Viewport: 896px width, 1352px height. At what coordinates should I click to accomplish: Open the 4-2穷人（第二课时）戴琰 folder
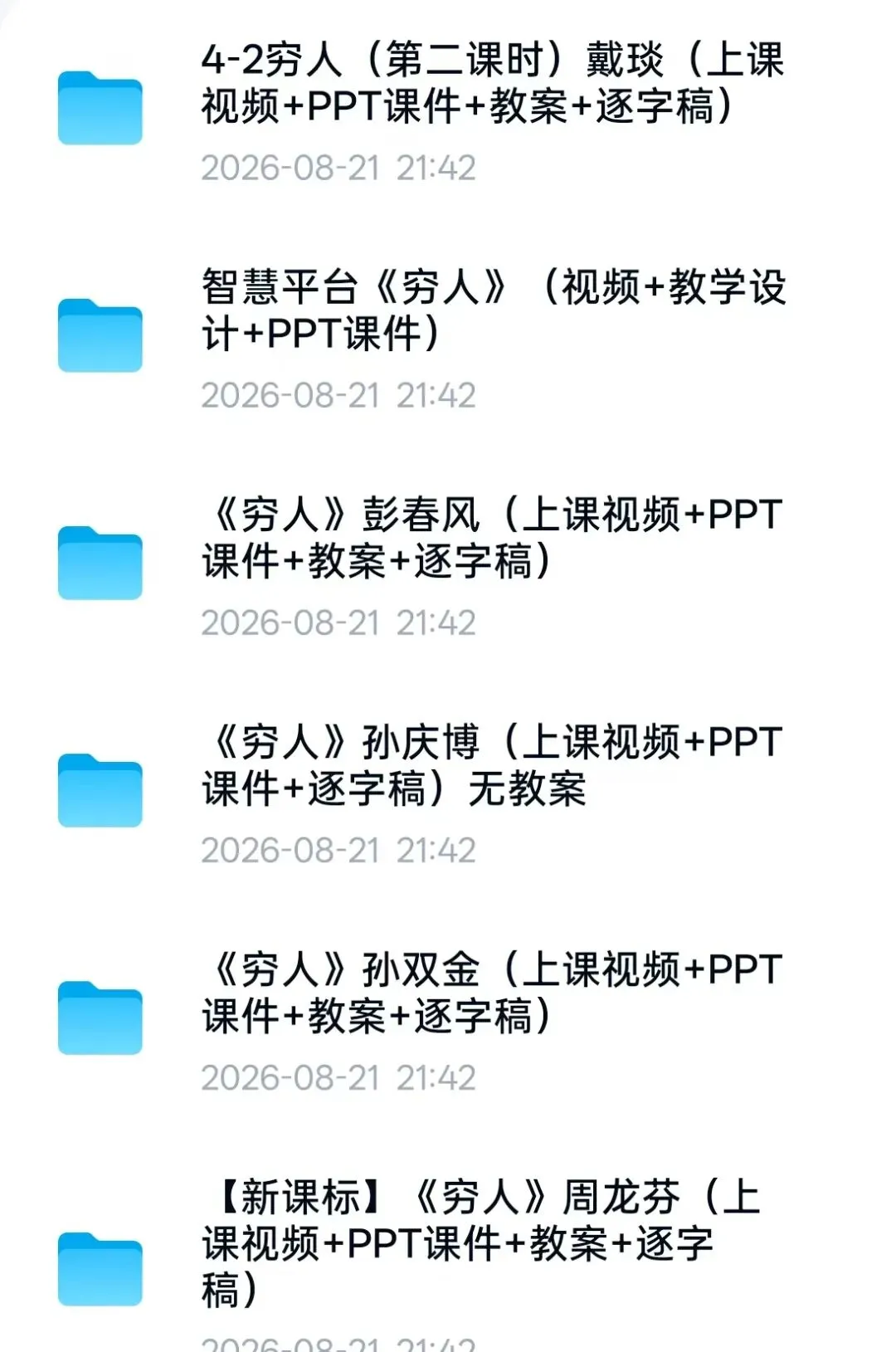click(448, 110)
